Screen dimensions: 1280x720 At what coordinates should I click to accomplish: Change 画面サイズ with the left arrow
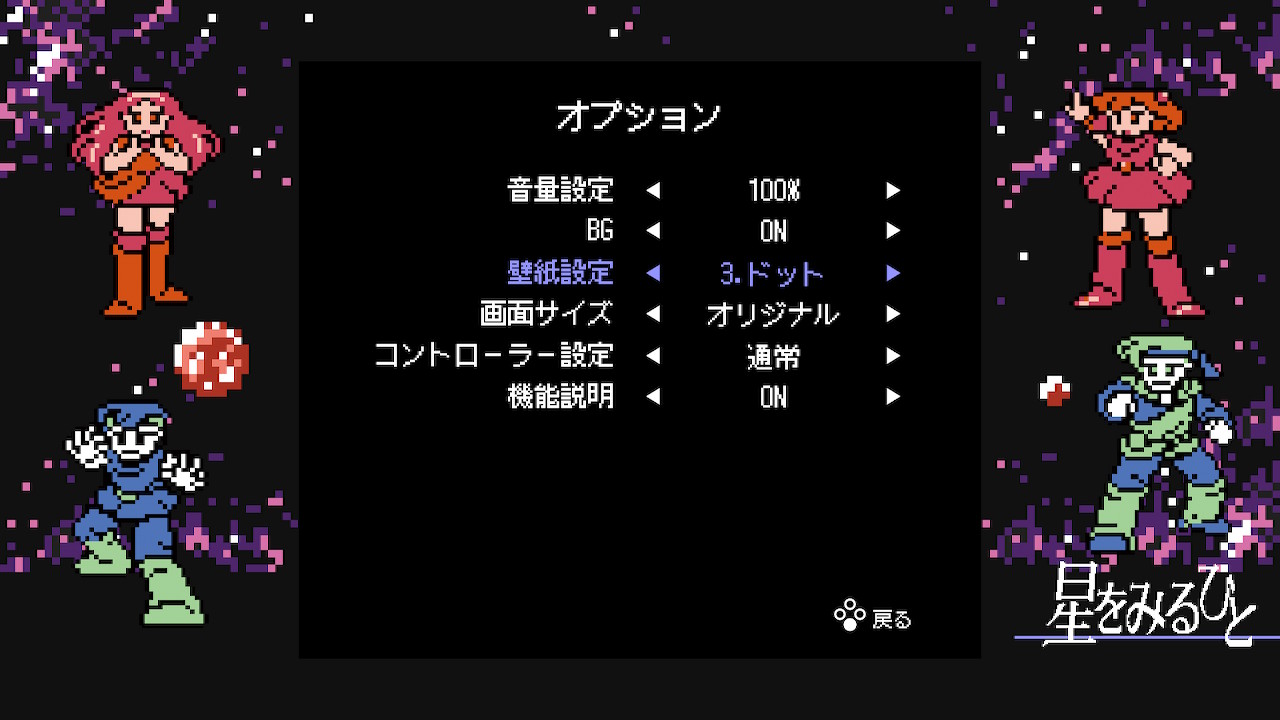[x=653, y=314]
